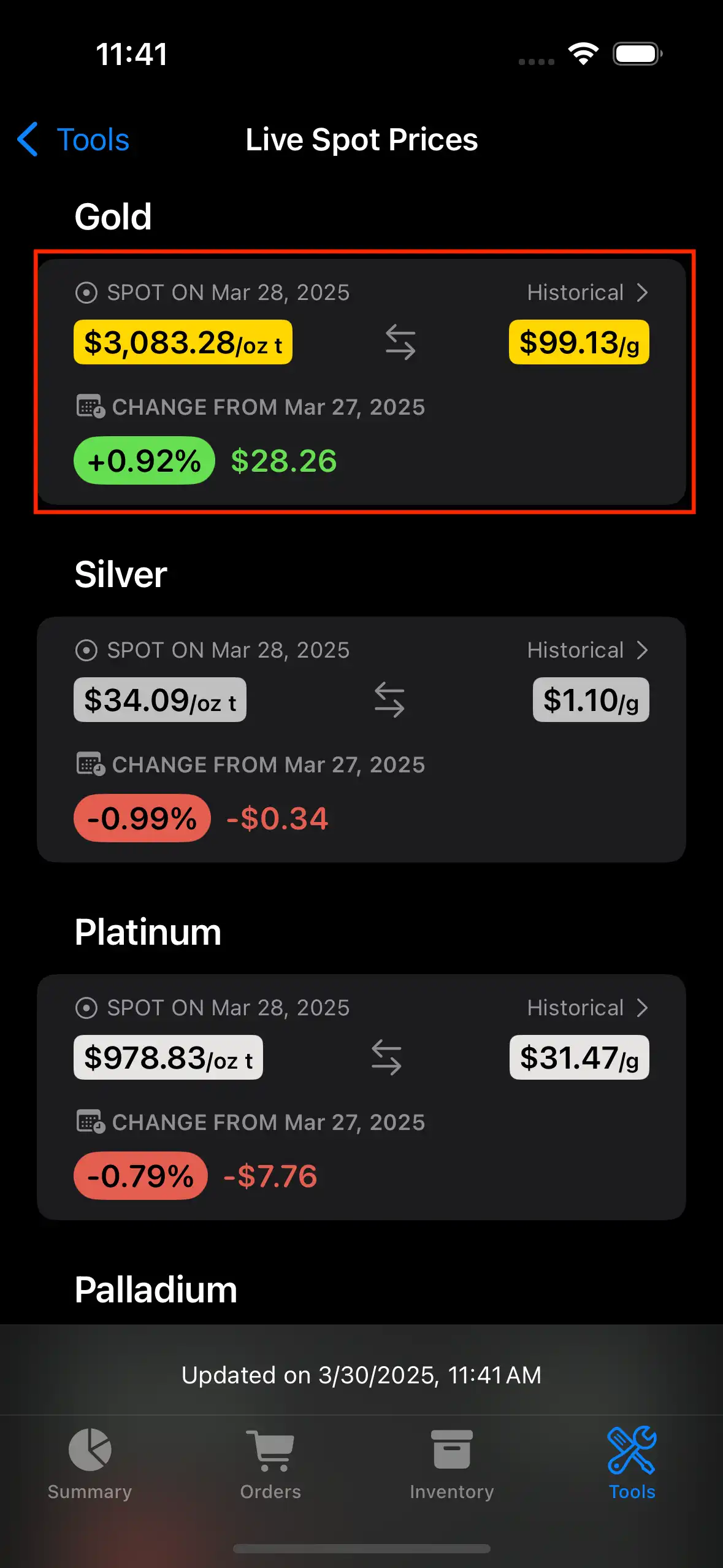Tap the silver conversion swap icon
Viewport: 723px width, 1568px height.
(x=389, y=700)
